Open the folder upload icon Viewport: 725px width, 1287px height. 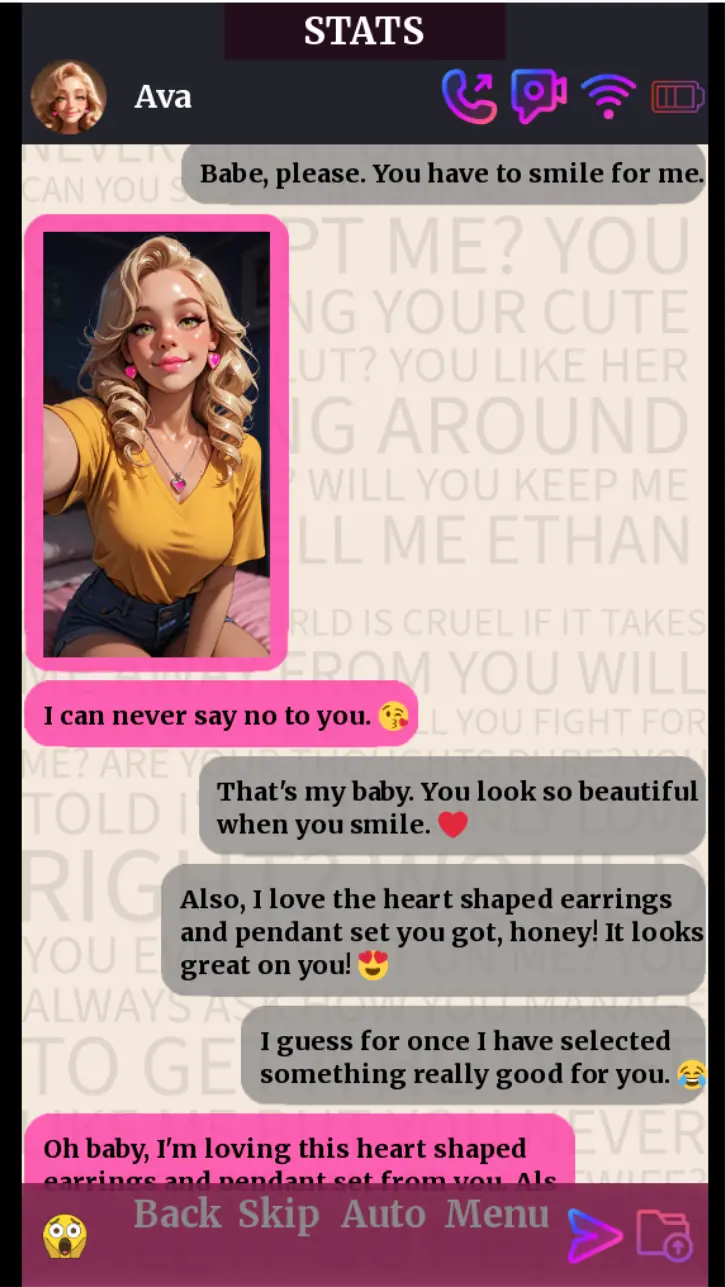(x=663, y=1234)
